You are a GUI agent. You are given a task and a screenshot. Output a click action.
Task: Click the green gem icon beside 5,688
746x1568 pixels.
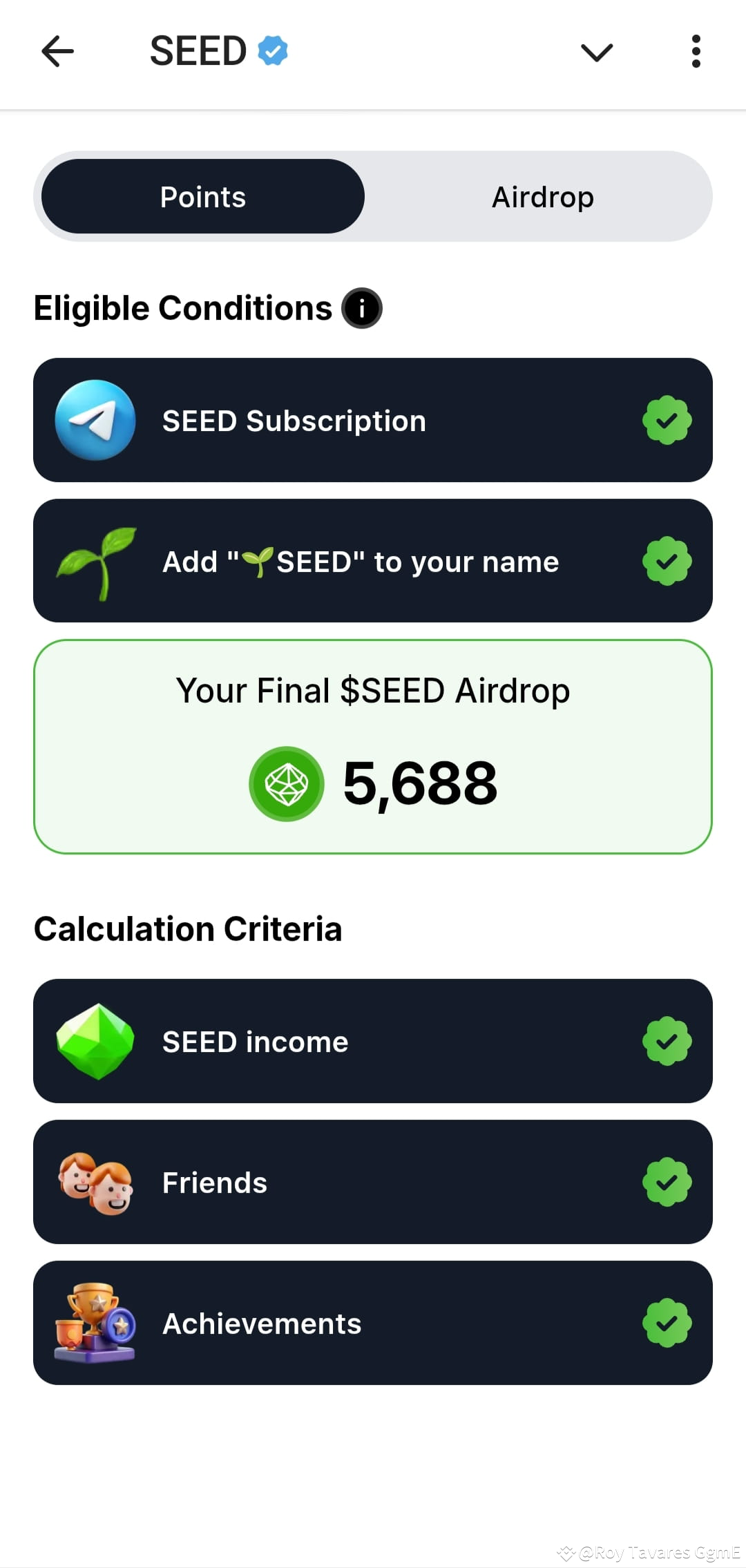pyautogui.click(x=286, y=783)
